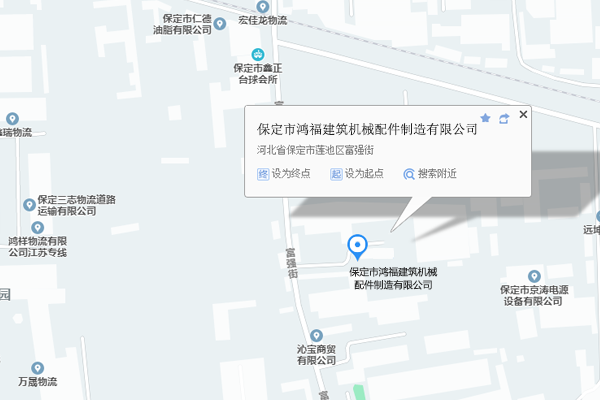Close the location info popup

point(523,114)
